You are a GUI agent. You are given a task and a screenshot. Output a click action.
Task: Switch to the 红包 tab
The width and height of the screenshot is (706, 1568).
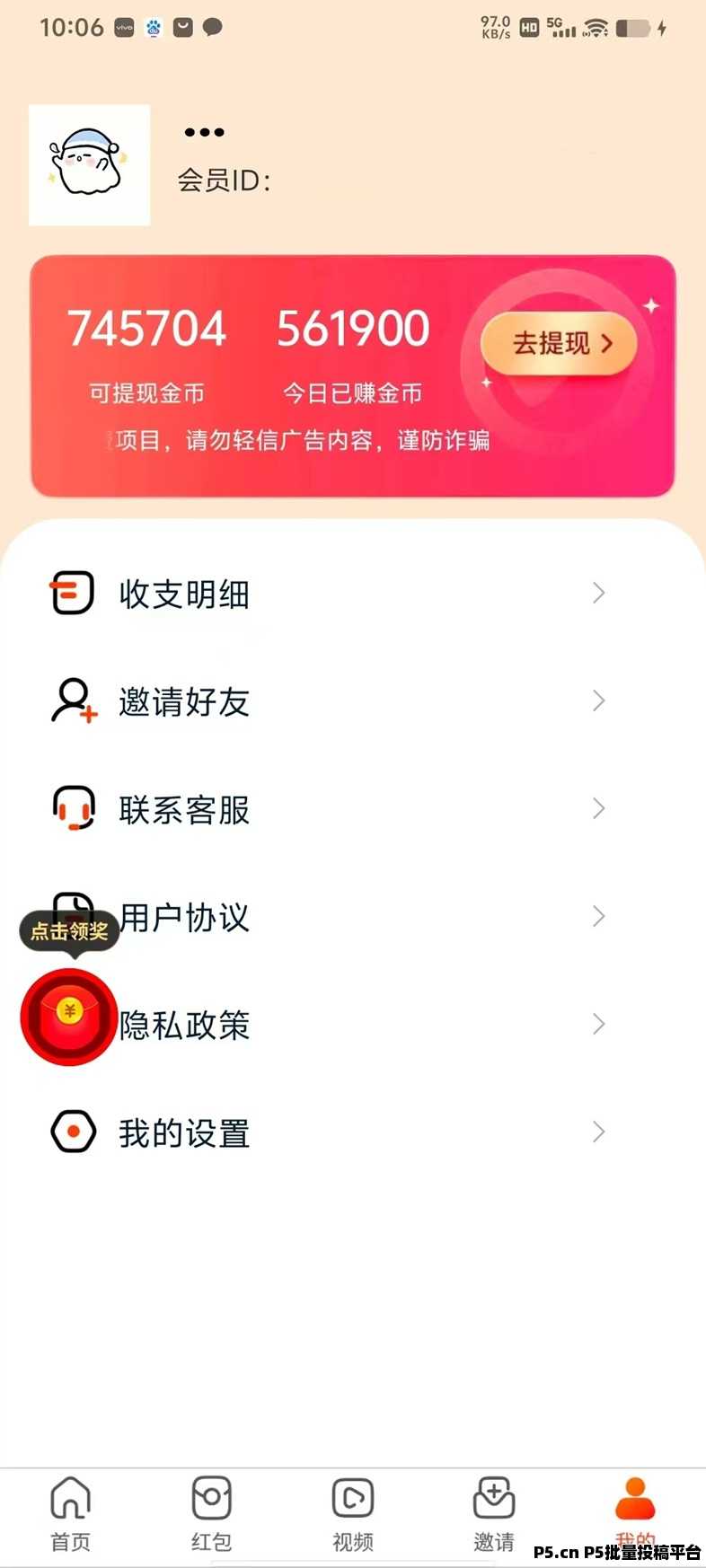(x=211, y=1513)
